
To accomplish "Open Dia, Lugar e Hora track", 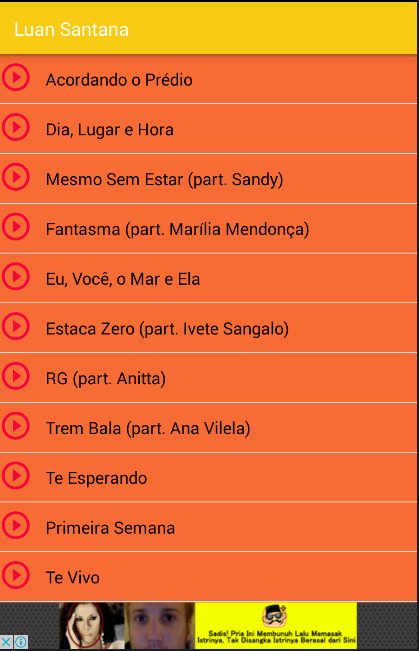I will [208, 129].
